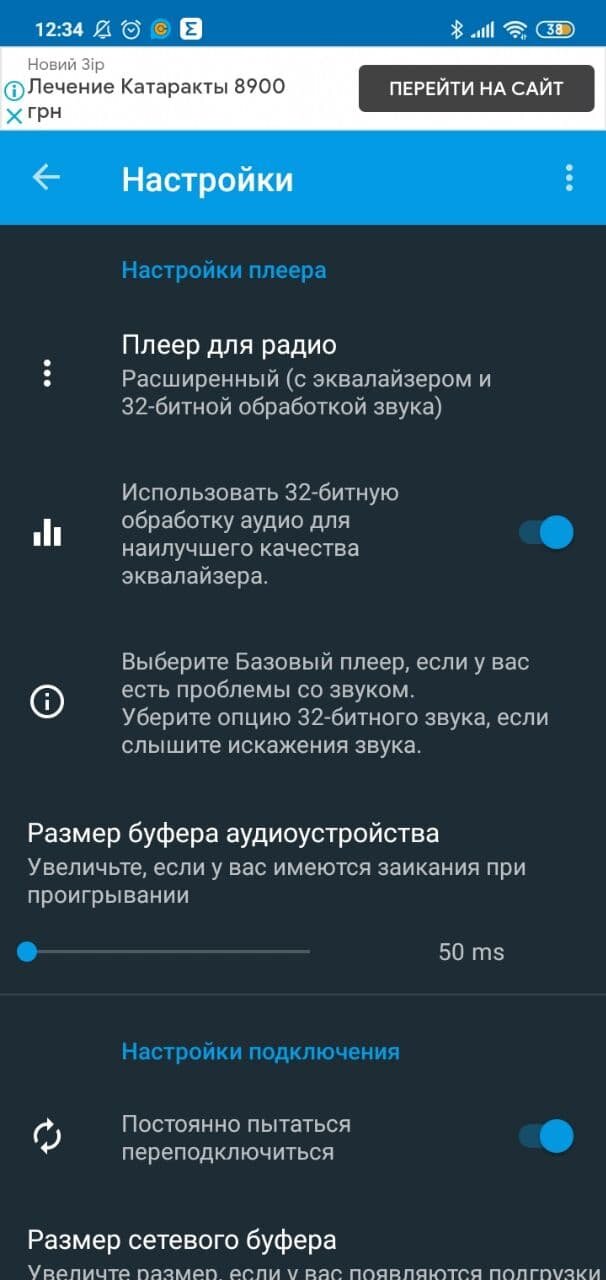Open the overflow menu in the app bar
The image size is (606, 1280).
coord(569,178)
